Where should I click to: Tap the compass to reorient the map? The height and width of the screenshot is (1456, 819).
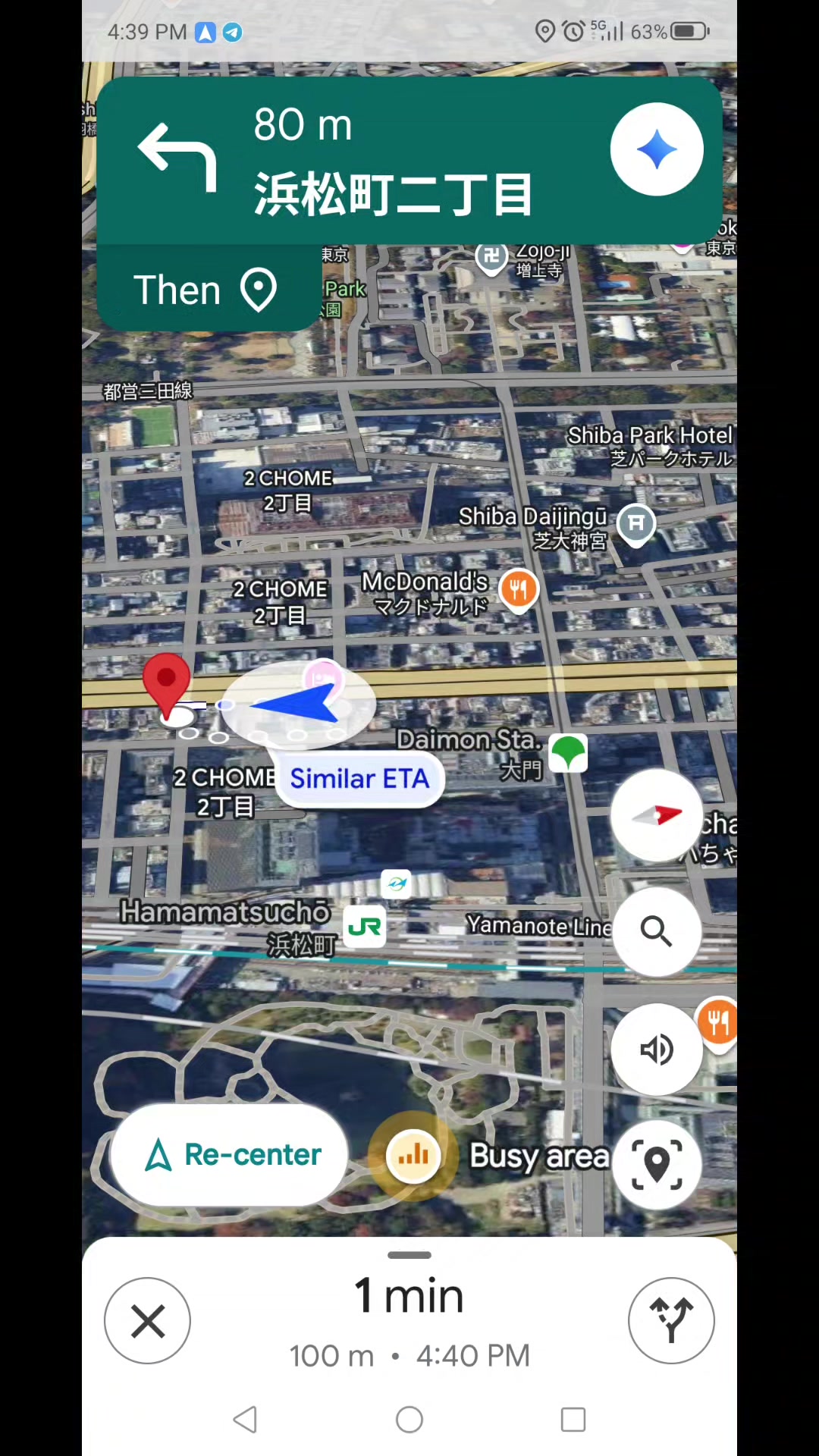tap(657, 814)
